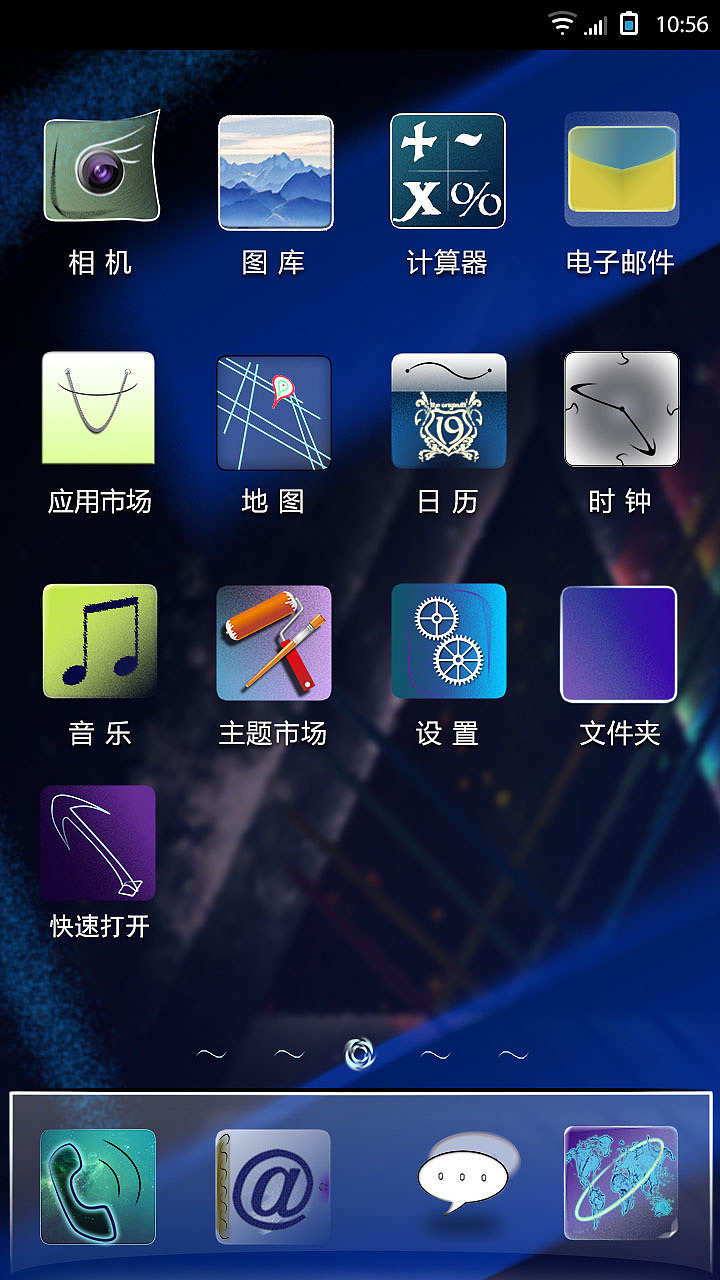Start the 电子邮件 email app

tap(620, 172)
